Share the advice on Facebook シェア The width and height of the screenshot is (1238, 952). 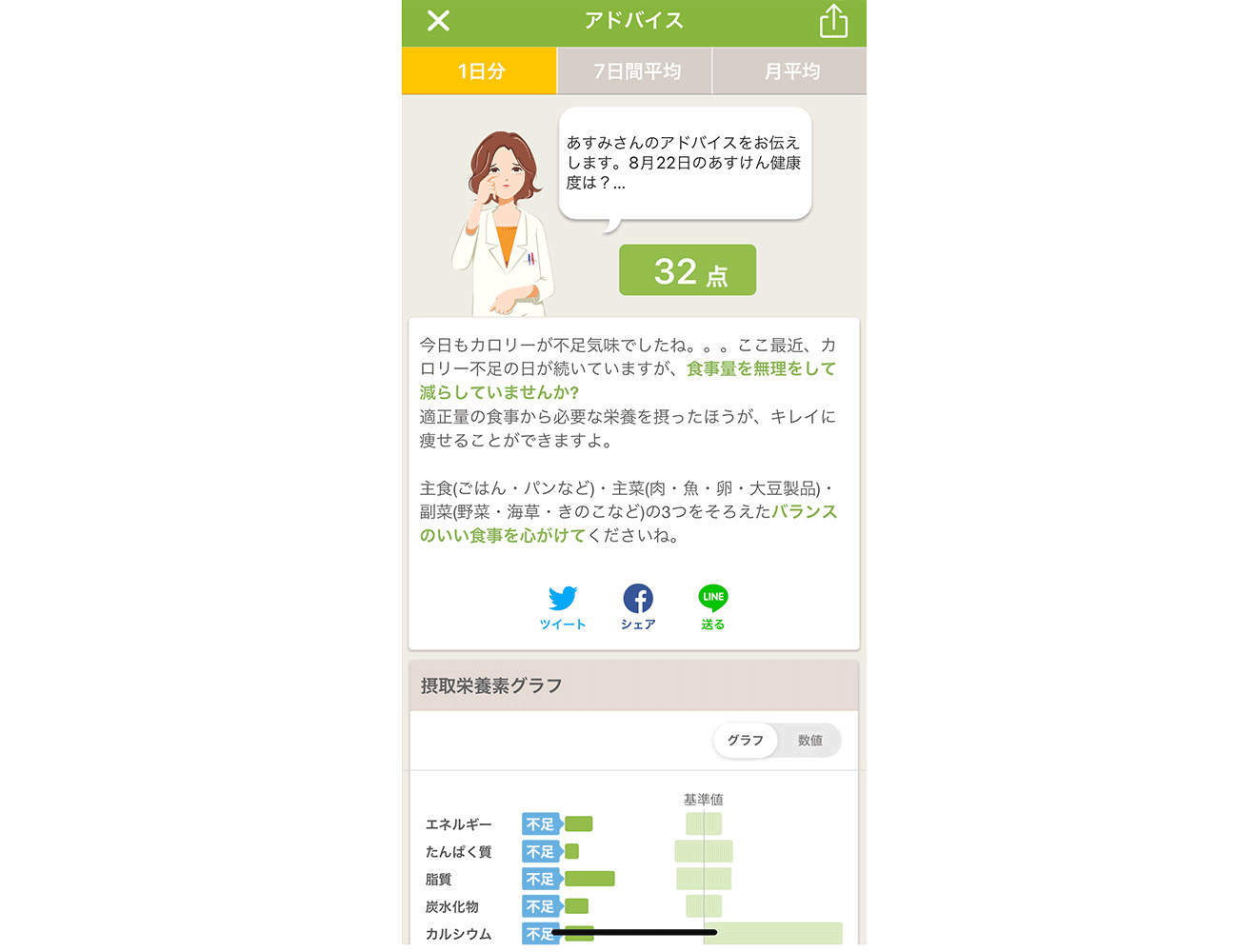click(x=638, y=607)
